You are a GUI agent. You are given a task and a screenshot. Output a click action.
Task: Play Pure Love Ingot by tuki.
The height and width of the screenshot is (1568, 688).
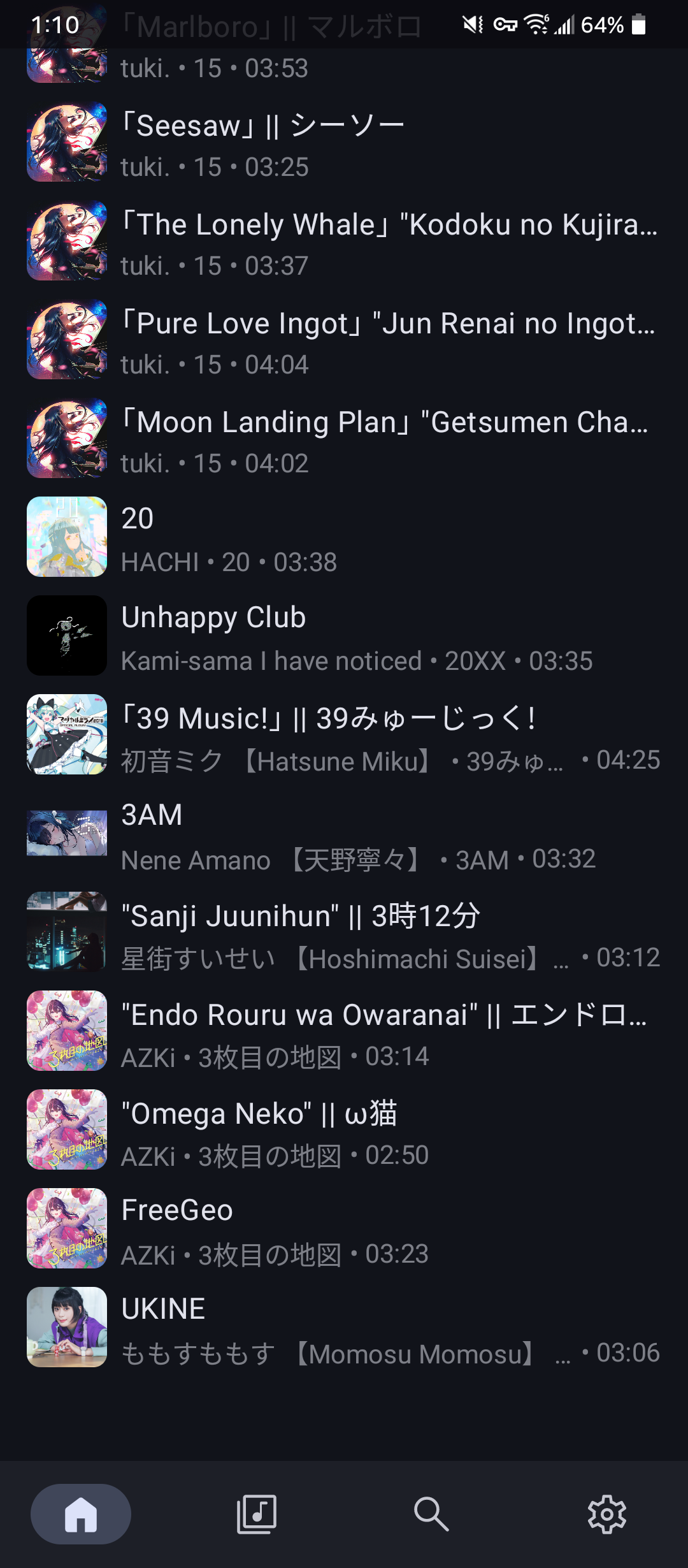pyautogui.click(x=344, y=342)
